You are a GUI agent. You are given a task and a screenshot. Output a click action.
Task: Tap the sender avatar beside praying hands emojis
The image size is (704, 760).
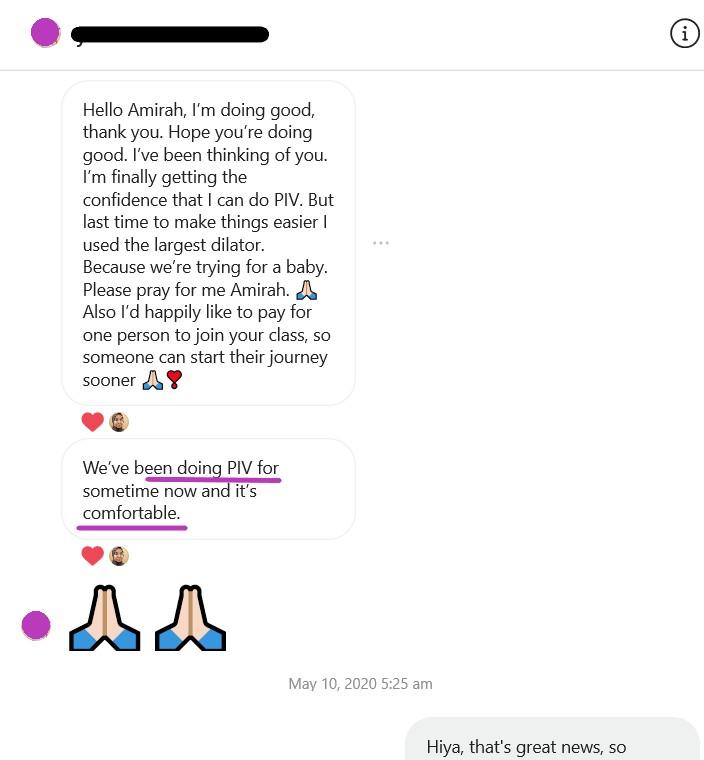point(36,626)
